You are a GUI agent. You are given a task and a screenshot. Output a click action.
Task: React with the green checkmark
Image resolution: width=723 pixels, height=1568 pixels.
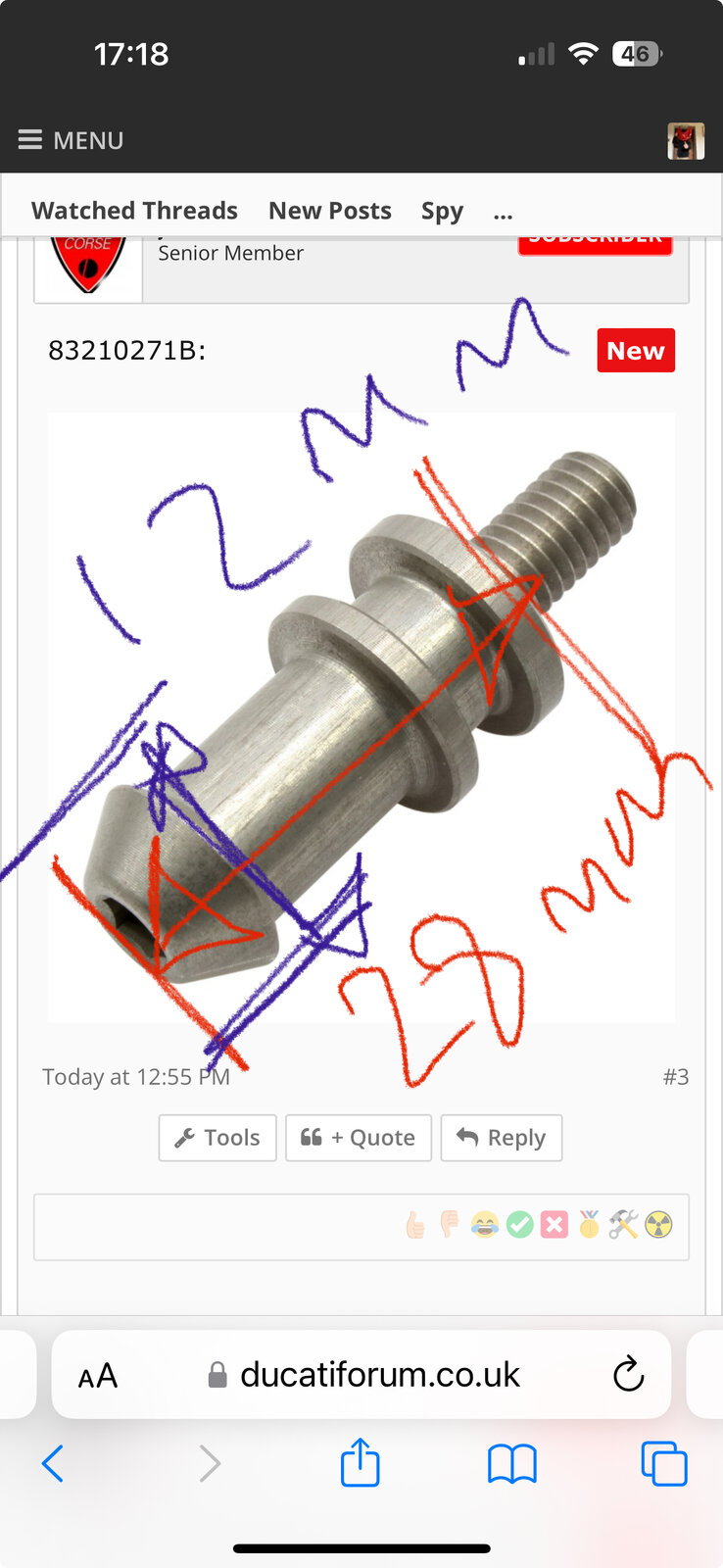click(519, 1225)
